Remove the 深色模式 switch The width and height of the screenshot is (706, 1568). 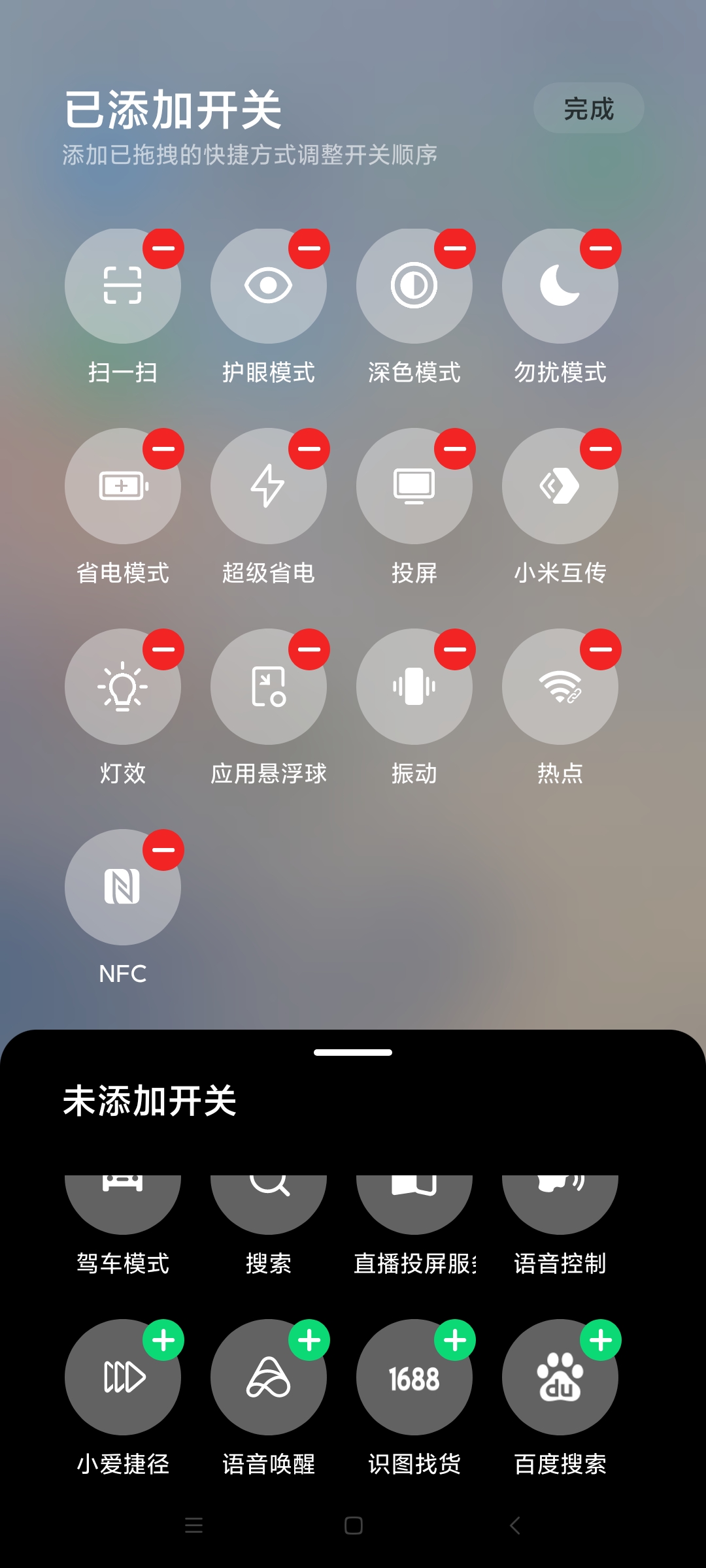[x=455, y=248]
